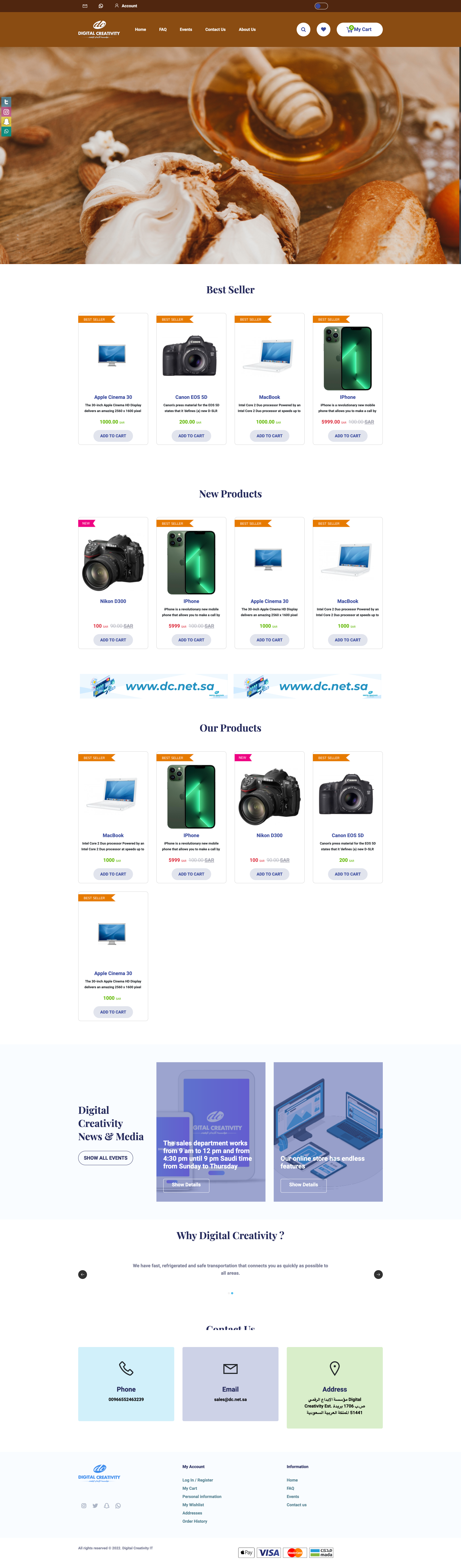Add Nikon D300 new product to cart

pyautogui.click(x=113, y=640)
